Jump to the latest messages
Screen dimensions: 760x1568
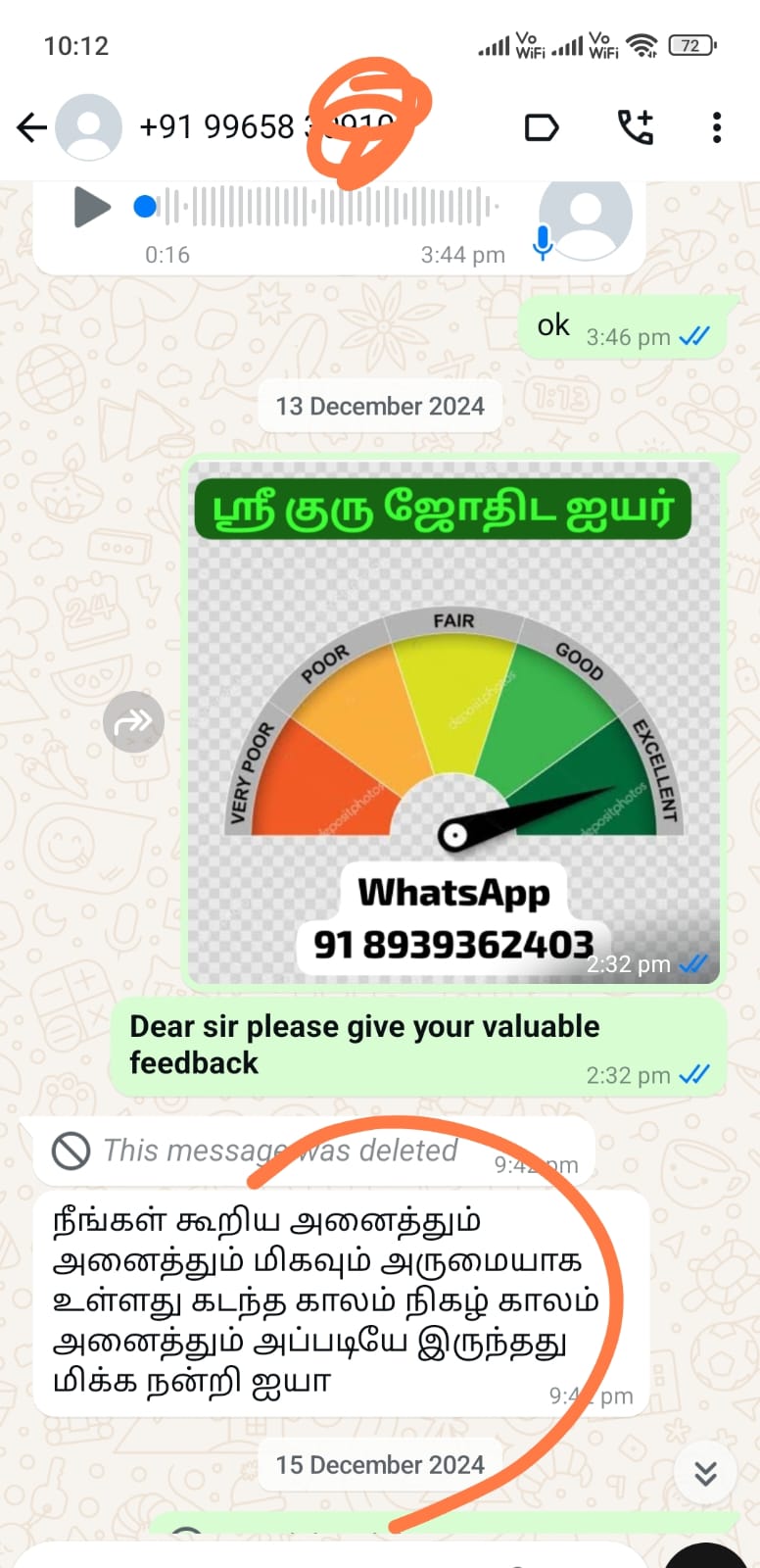(705, 1473)
